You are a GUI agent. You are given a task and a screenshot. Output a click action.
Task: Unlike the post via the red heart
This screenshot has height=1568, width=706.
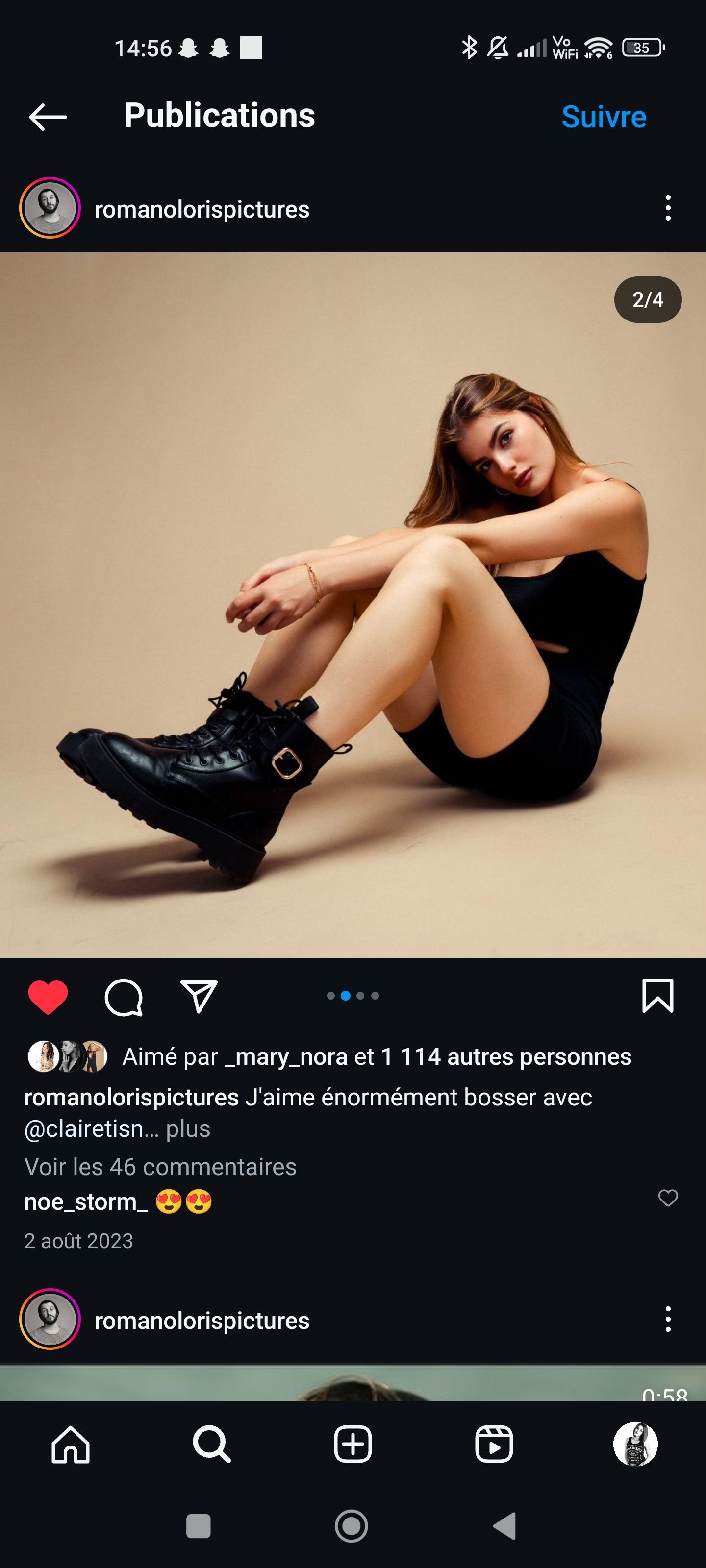(x=48, y=998)
